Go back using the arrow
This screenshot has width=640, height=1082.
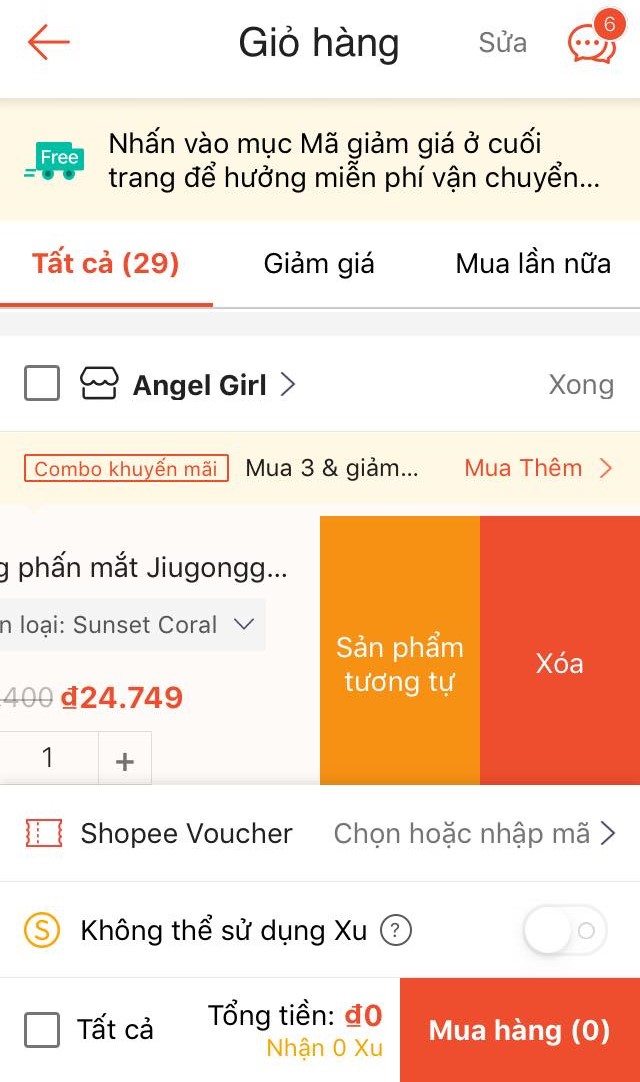[x=48, y=43]
